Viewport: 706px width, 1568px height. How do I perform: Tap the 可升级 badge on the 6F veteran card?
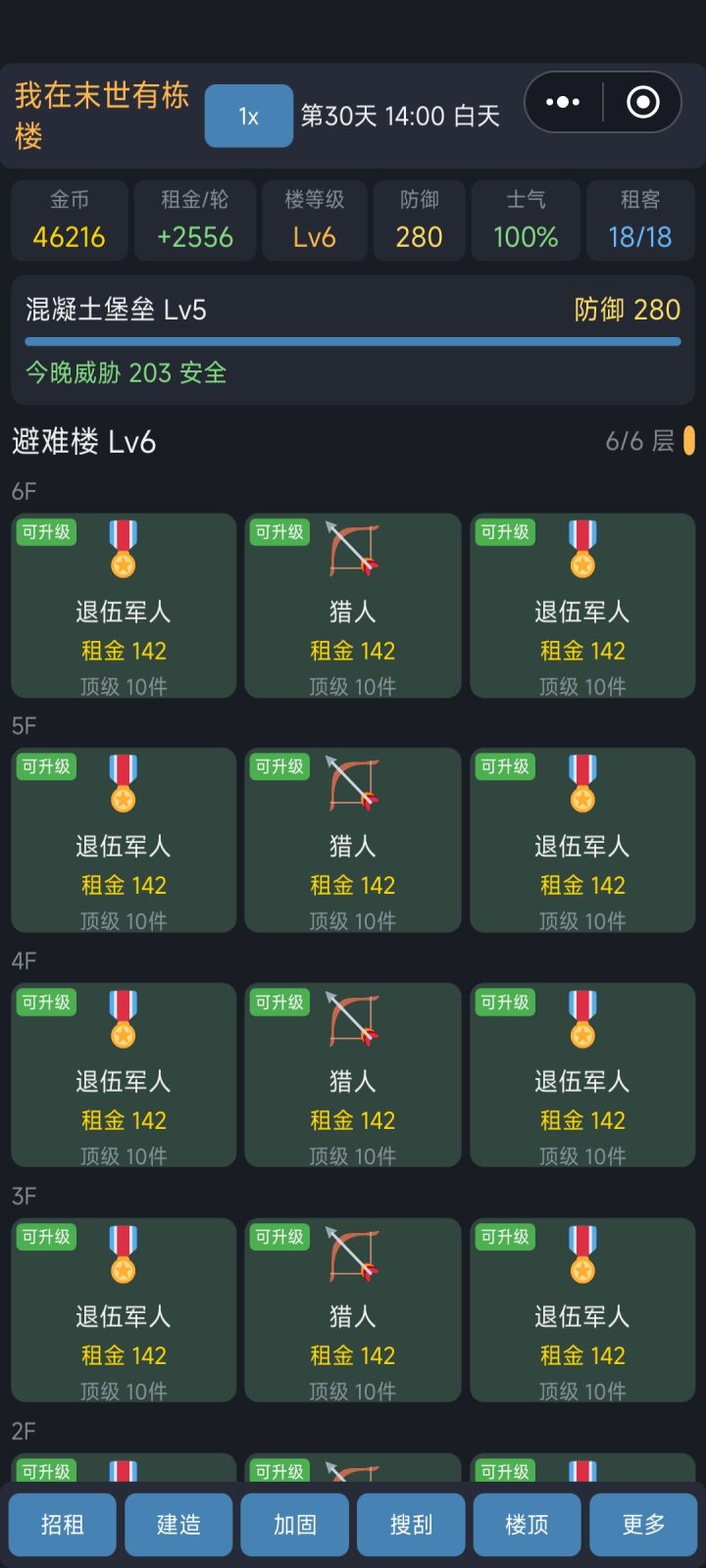(x=46, y=532)
